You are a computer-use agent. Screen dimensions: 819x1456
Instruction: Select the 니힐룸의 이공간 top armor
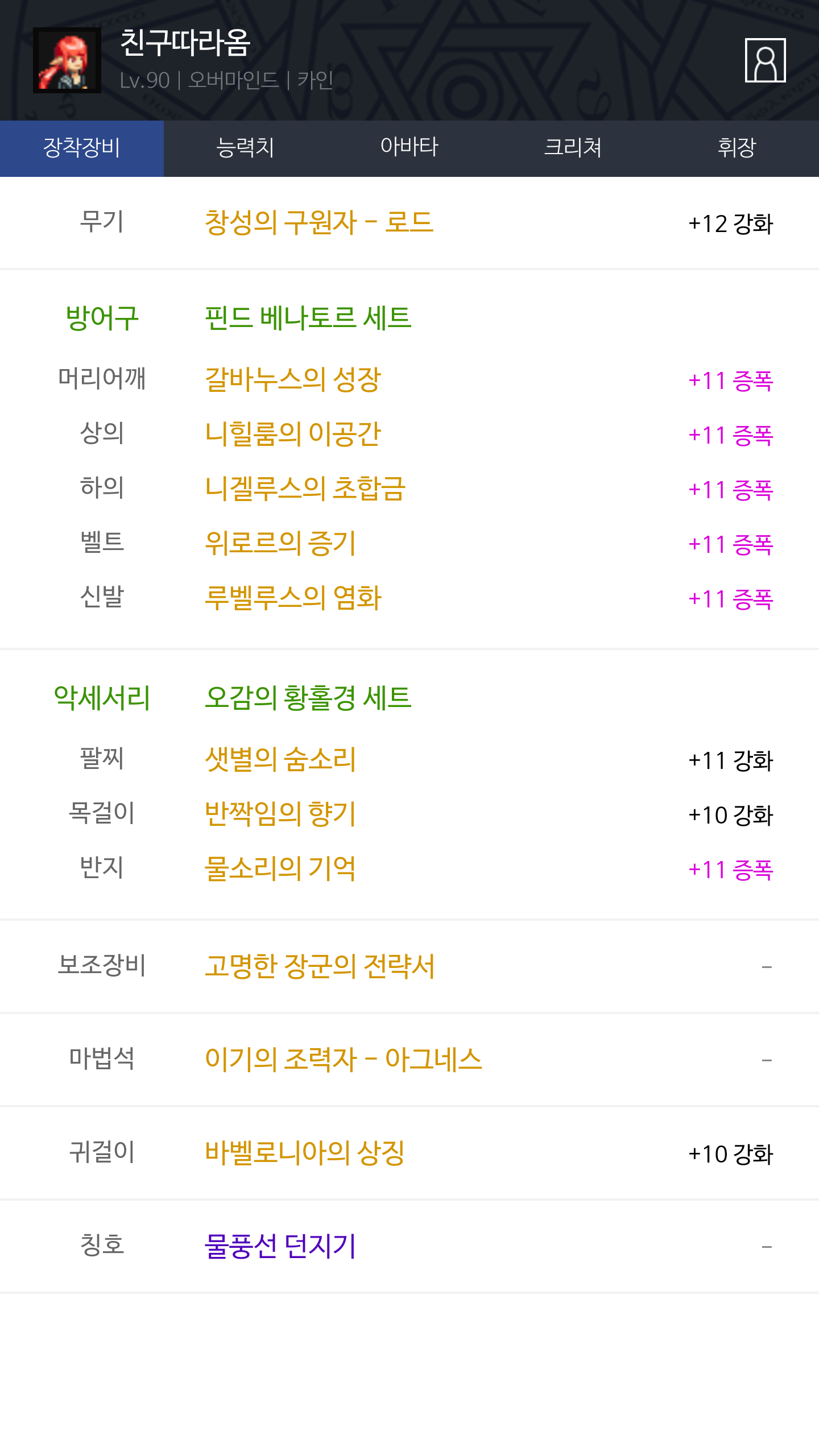[293, 434]
